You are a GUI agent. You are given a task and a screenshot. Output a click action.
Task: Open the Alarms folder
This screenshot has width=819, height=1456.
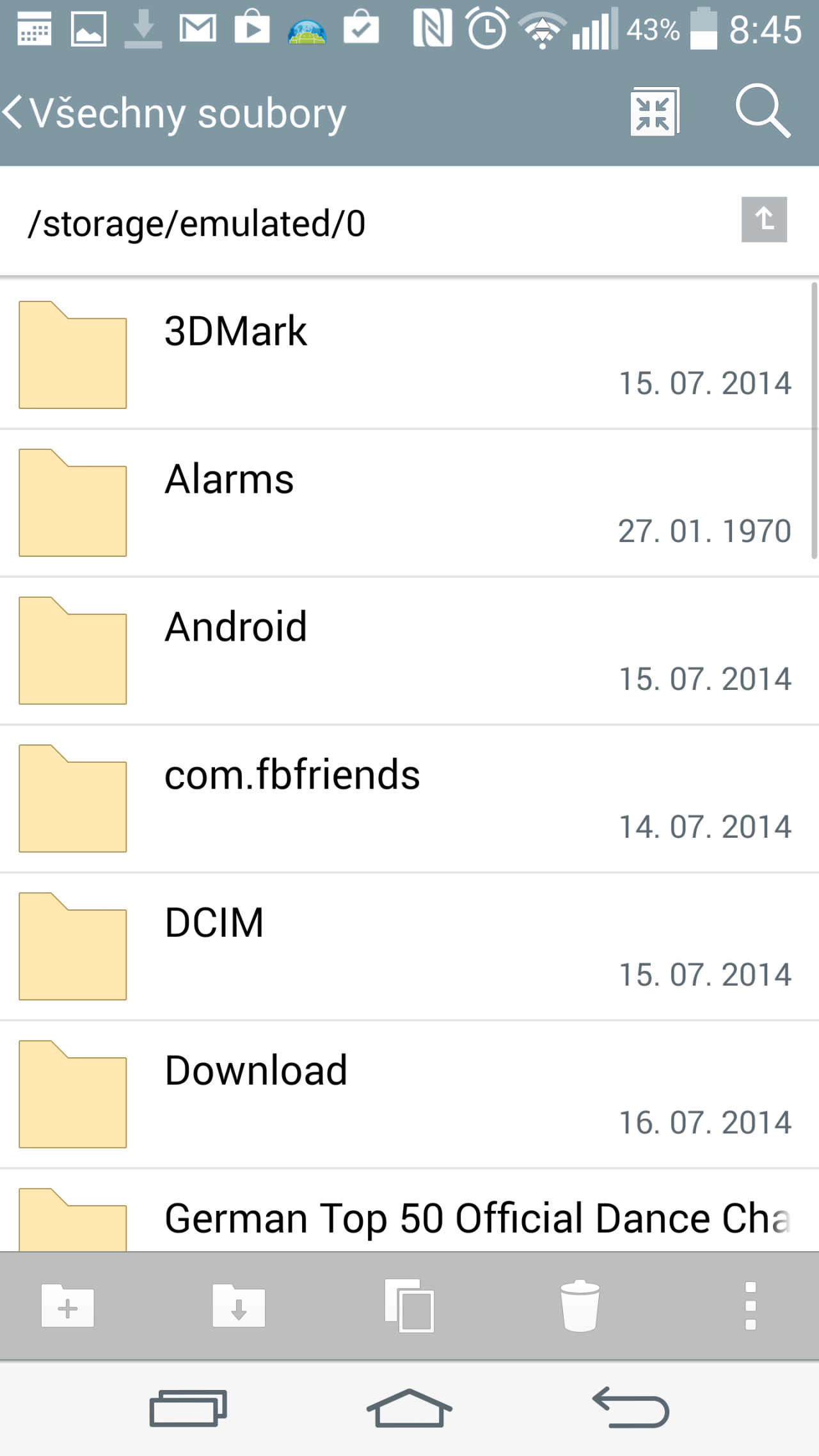point(409,503)
